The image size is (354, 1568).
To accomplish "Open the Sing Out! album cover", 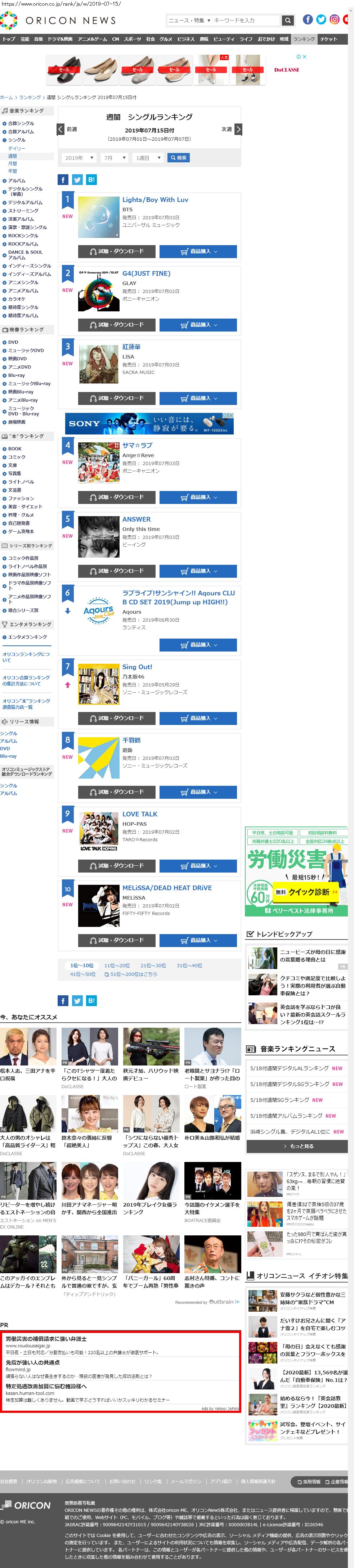I will (x=98, y=684).
